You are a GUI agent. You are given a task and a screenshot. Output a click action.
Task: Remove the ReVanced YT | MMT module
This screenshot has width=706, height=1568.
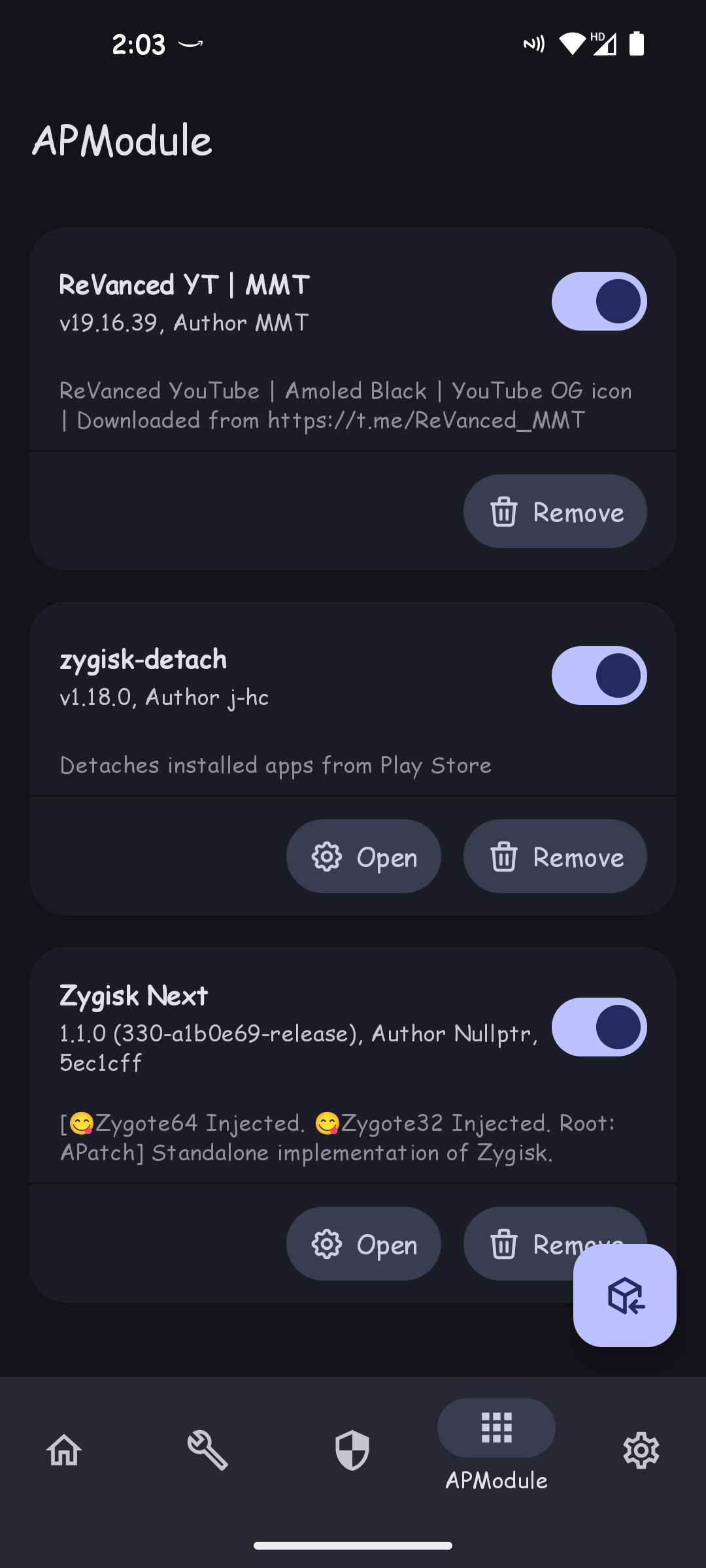click(x=555, y=512)
